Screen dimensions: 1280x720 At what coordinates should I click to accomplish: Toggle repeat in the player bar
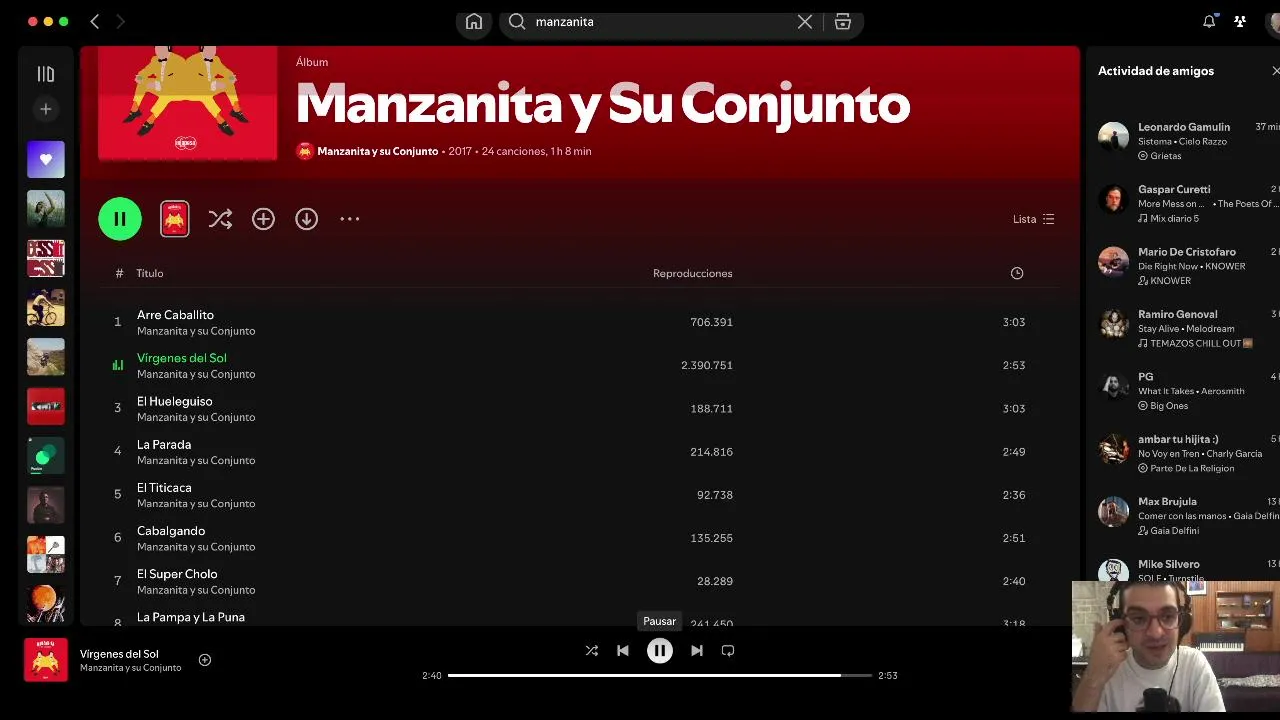[x=728, y=651]
